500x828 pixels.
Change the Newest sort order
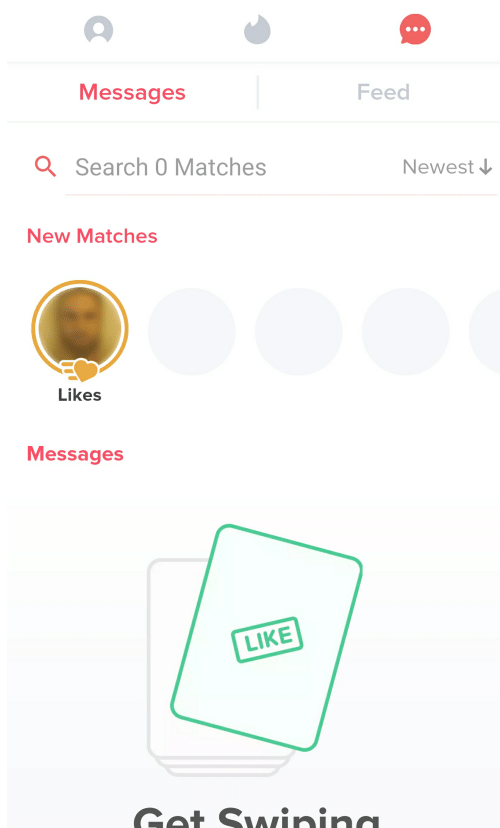tap(448, 167)
